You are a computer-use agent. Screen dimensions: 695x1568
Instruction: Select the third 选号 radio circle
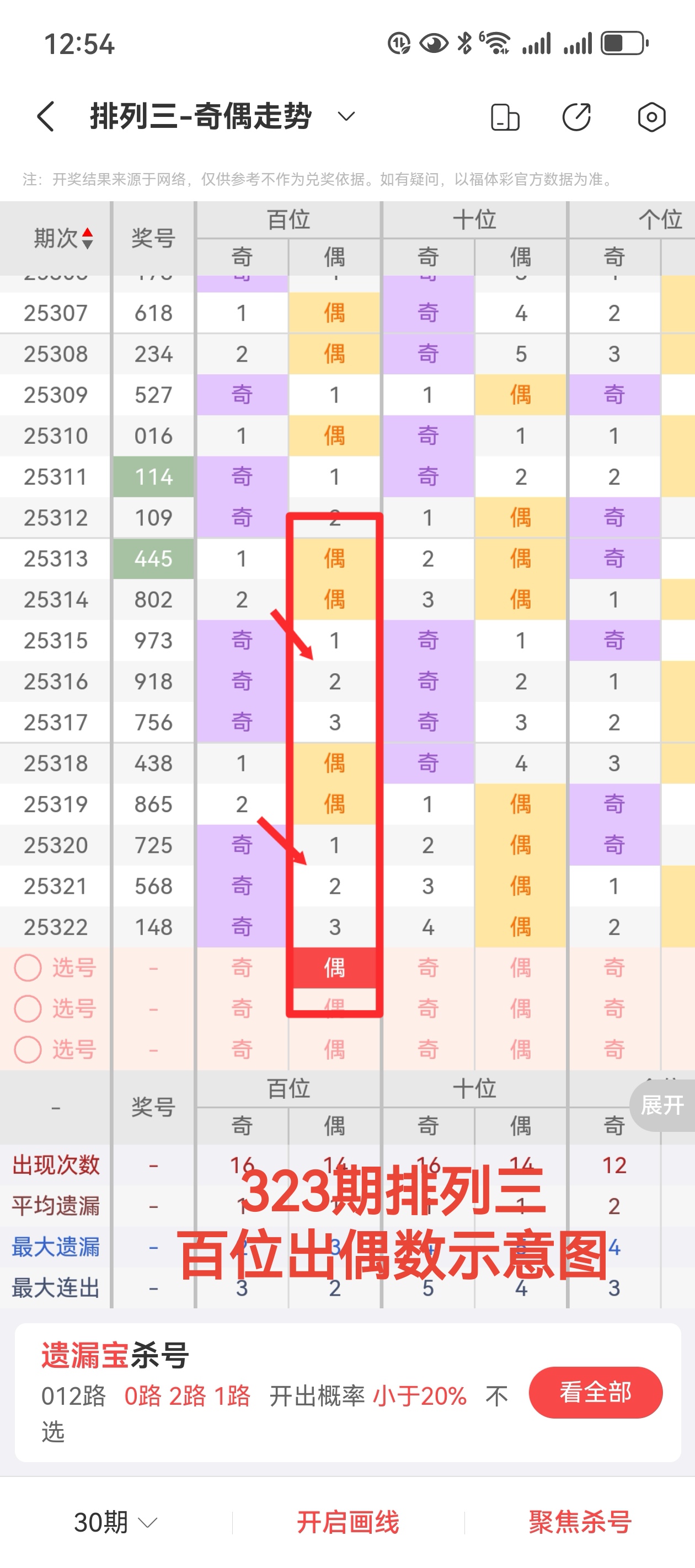(x=27, y=1049)
